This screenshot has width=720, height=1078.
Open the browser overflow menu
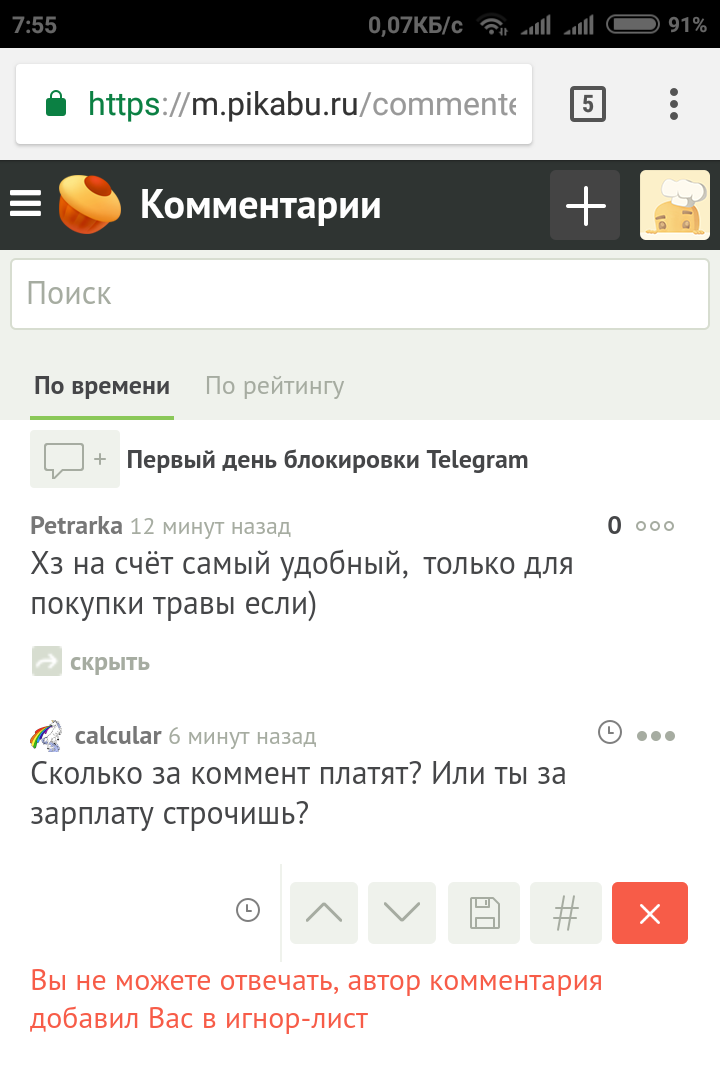pos(674,104)
